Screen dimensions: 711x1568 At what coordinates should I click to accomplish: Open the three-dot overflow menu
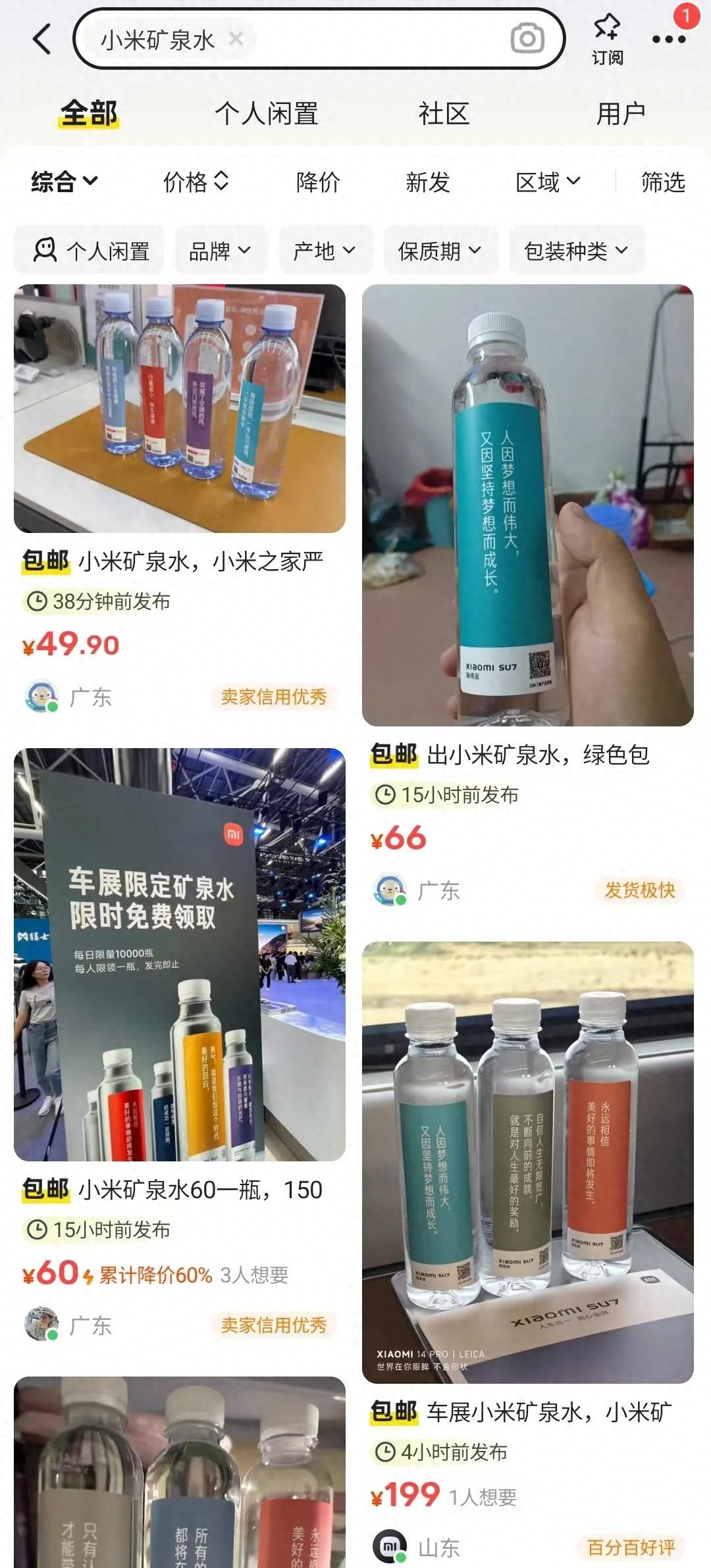tap(668, 39)
